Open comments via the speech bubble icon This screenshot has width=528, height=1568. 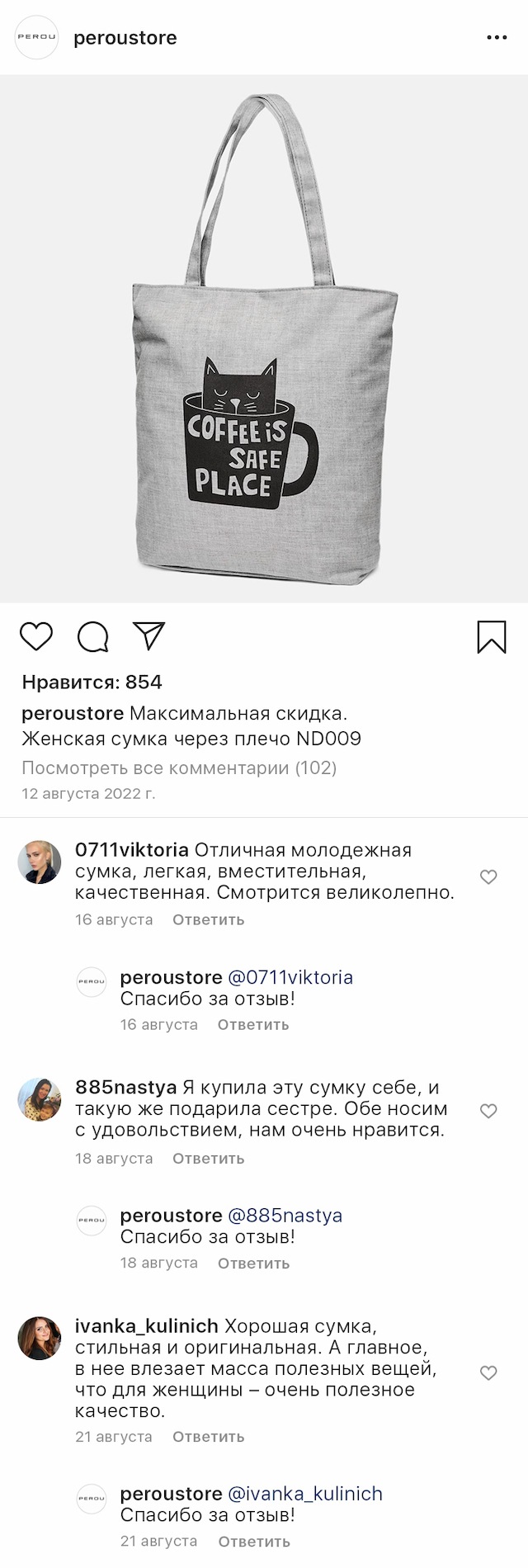[92, 636]
